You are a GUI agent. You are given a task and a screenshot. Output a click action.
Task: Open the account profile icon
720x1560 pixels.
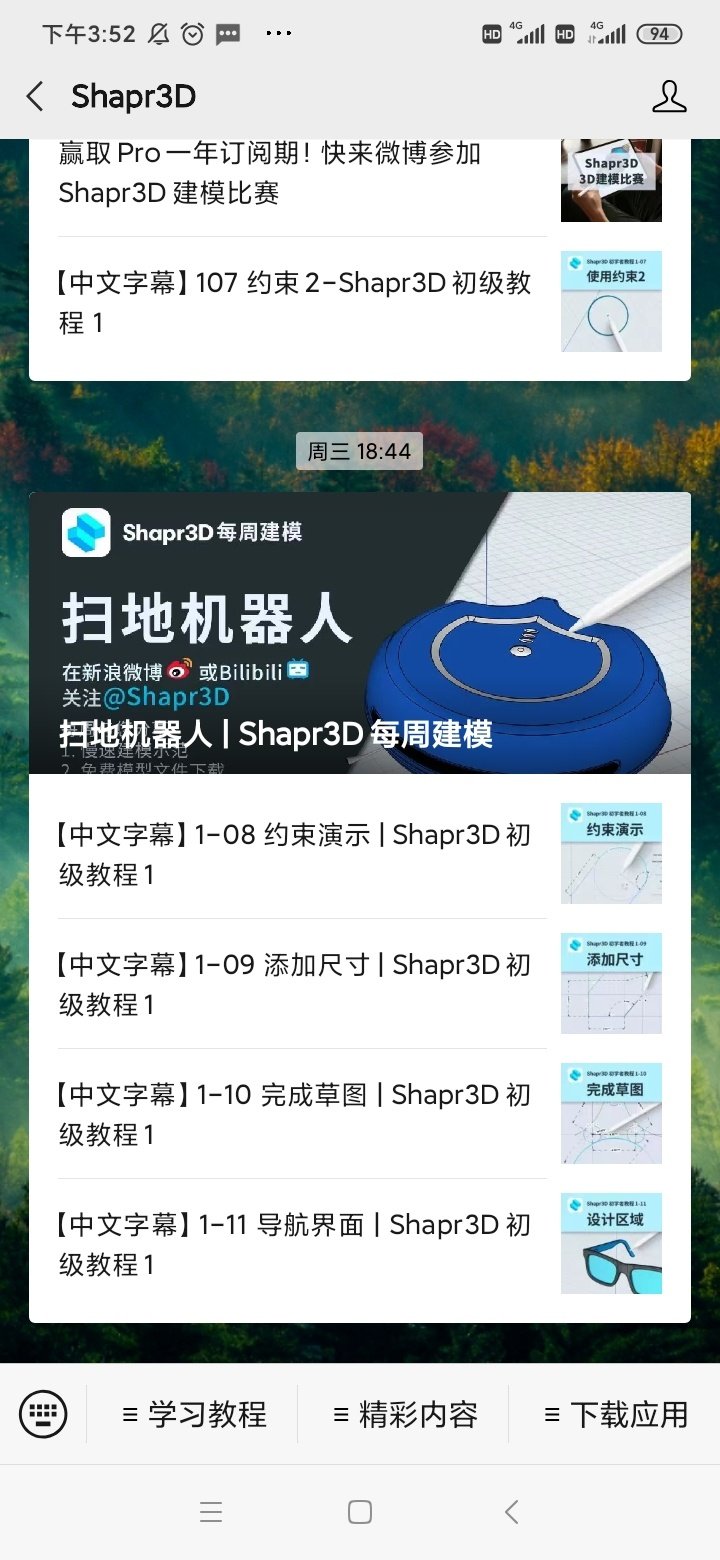point(668,97)
